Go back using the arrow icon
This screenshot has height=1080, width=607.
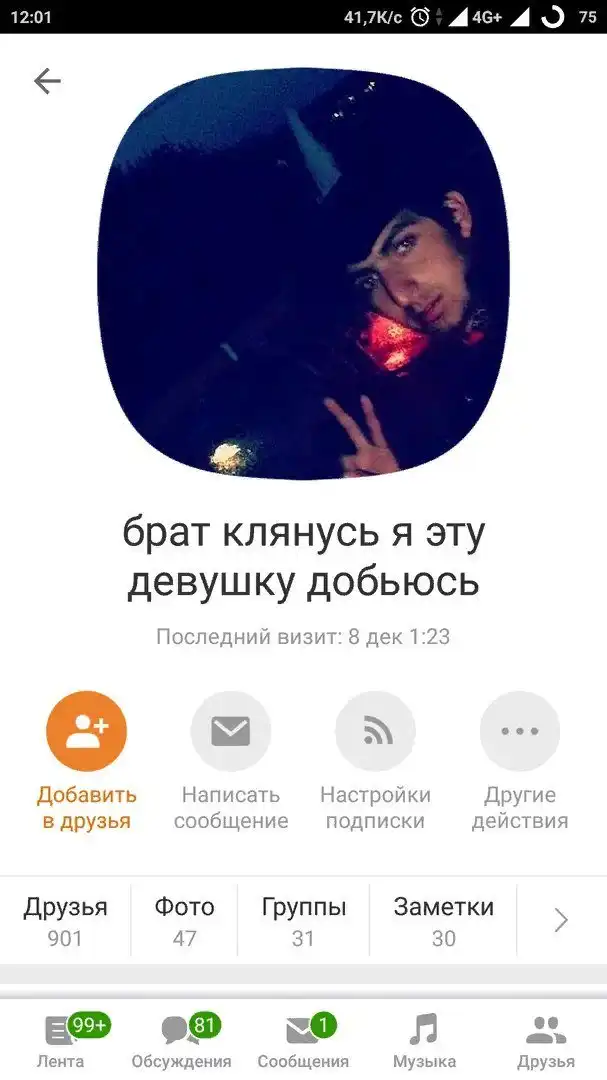click(47, 81)
